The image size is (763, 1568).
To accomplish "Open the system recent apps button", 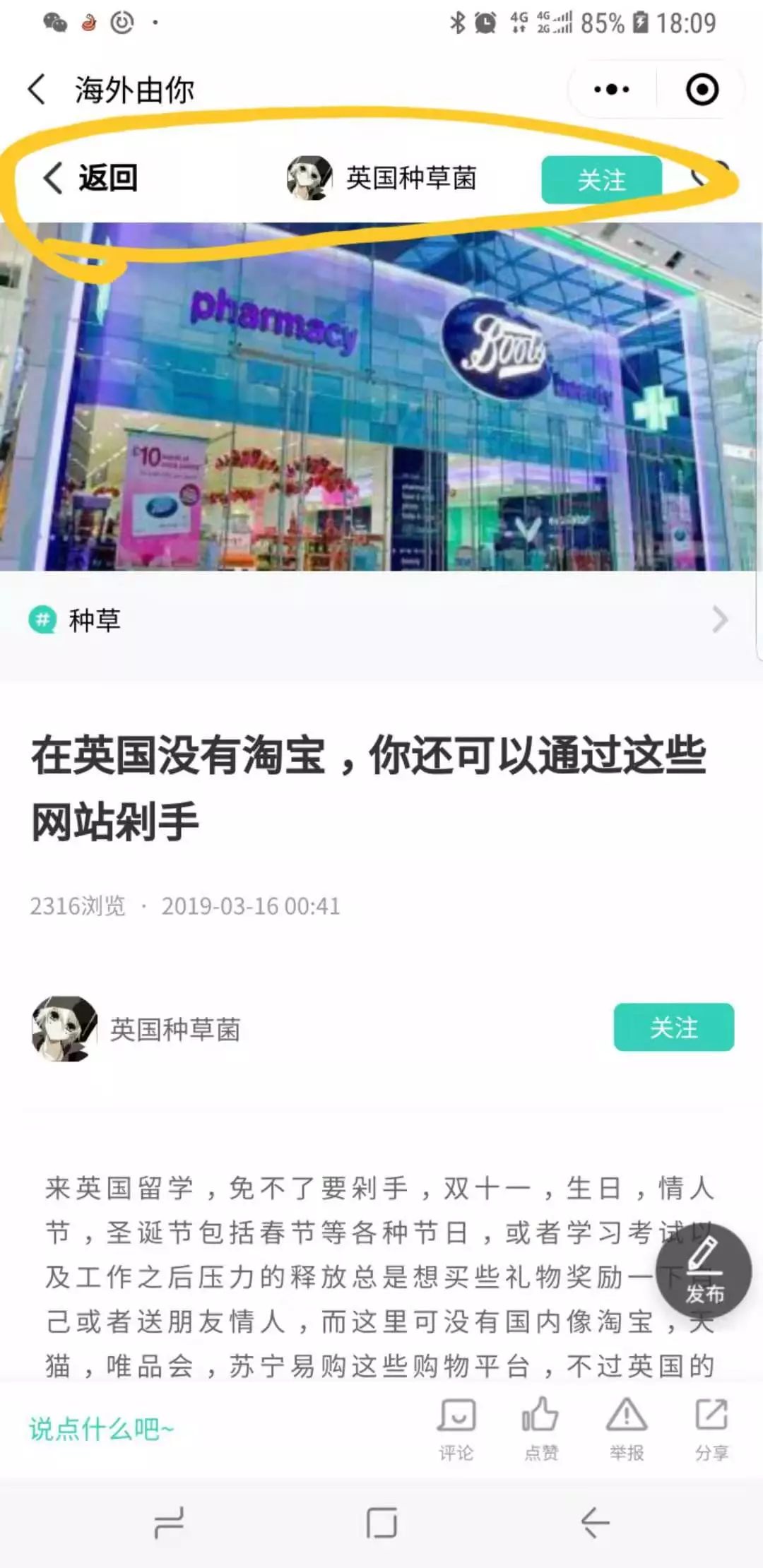I will pos(169,1523).
